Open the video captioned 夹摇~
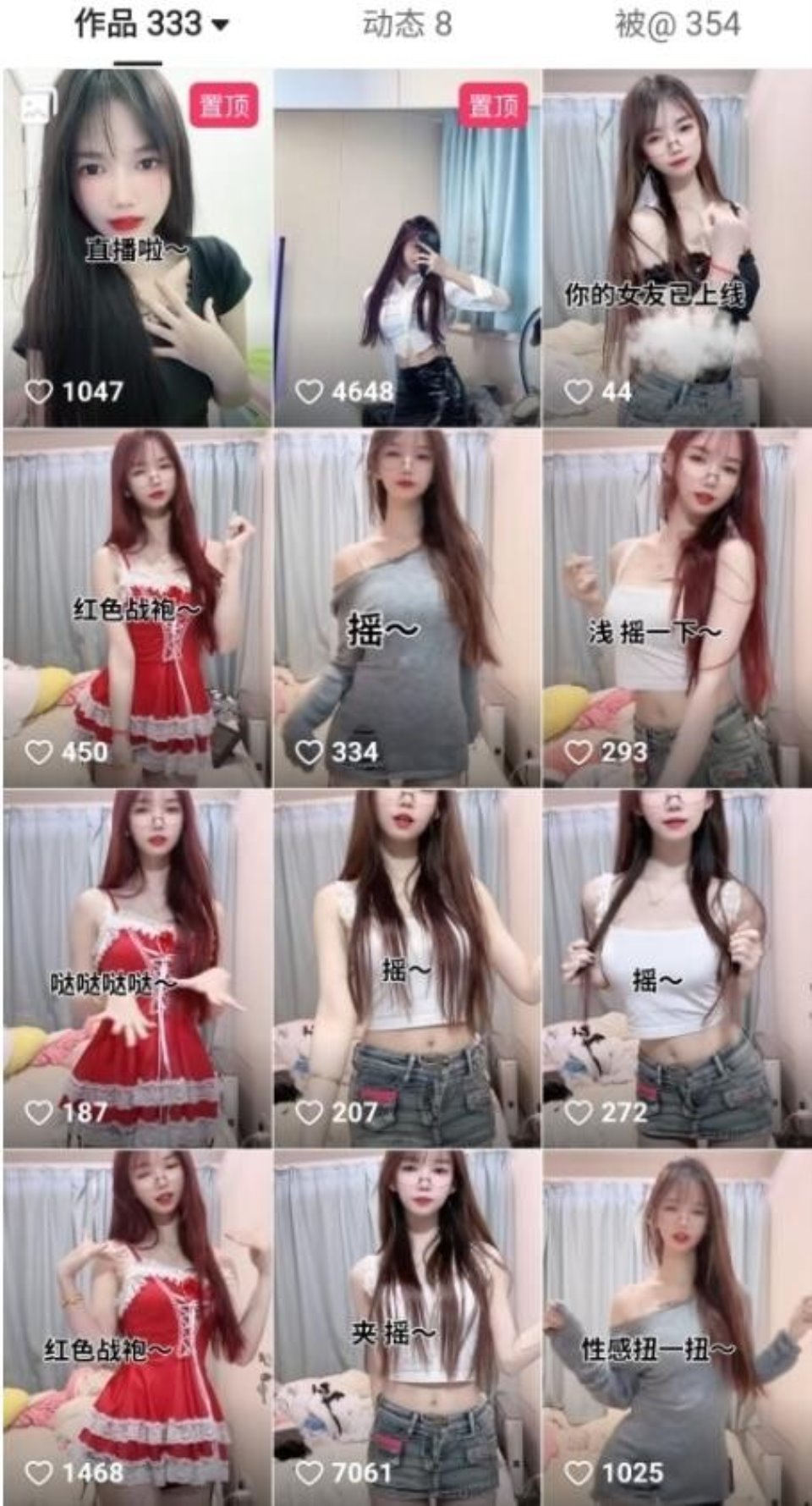Viewport: 812px width, 1506px height. (407, 1328)
